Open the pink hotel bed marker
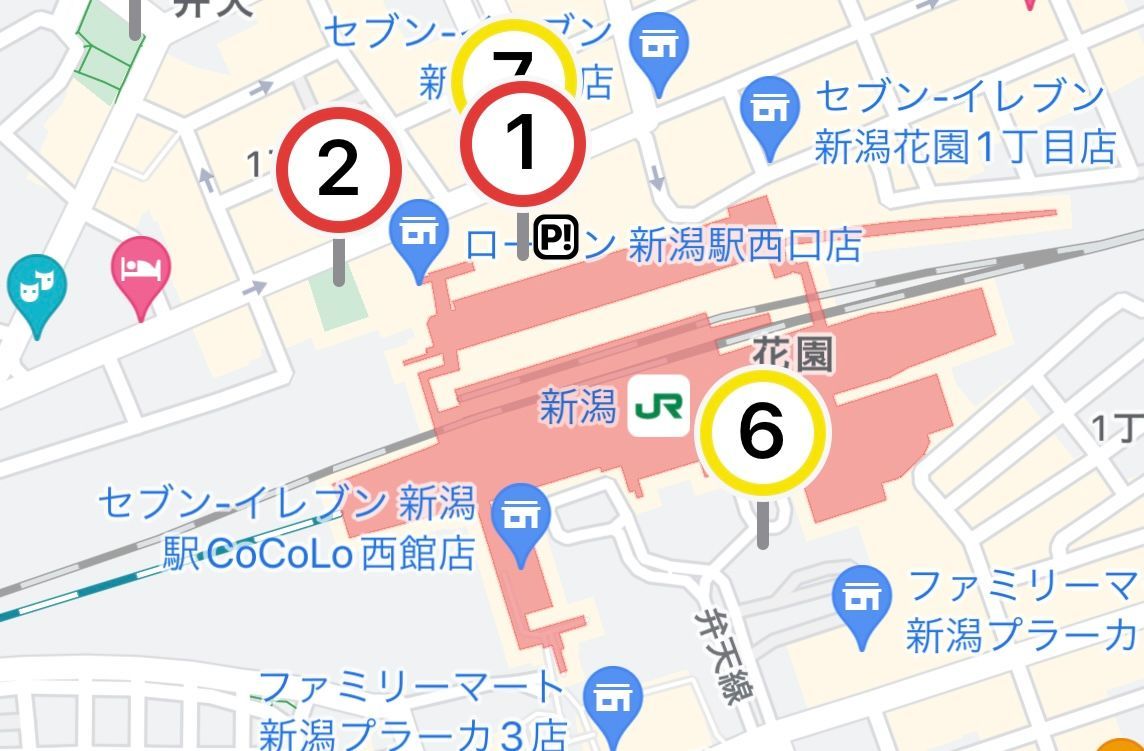This screenshot has width=1144, height=751. [141, 270]
